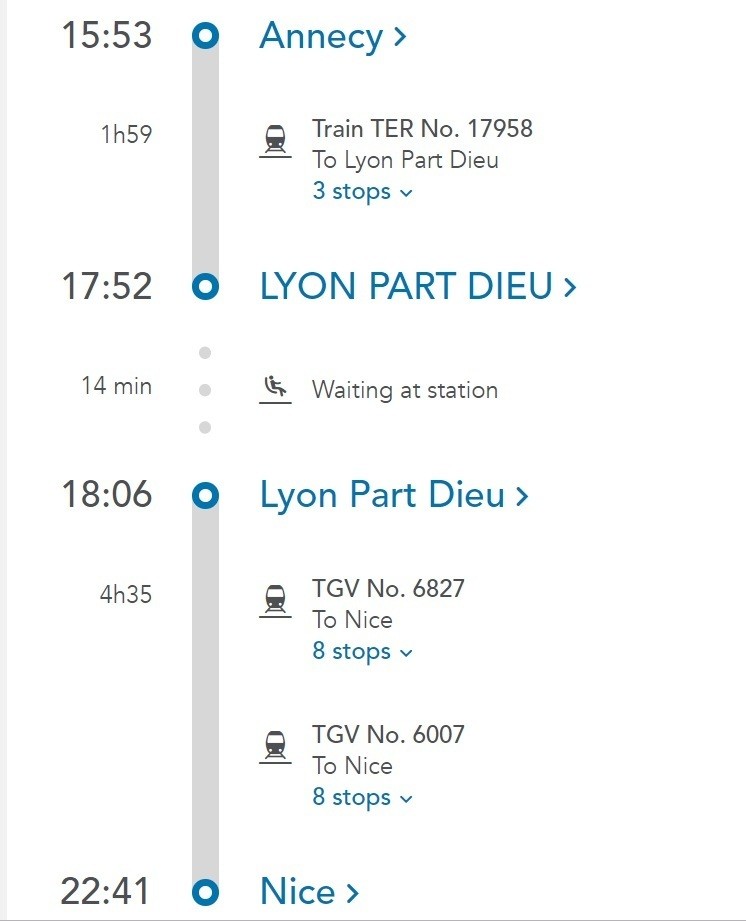Expand 8 stops for TGV No. 6827
Image resolution: width=746 pixels, height=921 pixels.
362,652
